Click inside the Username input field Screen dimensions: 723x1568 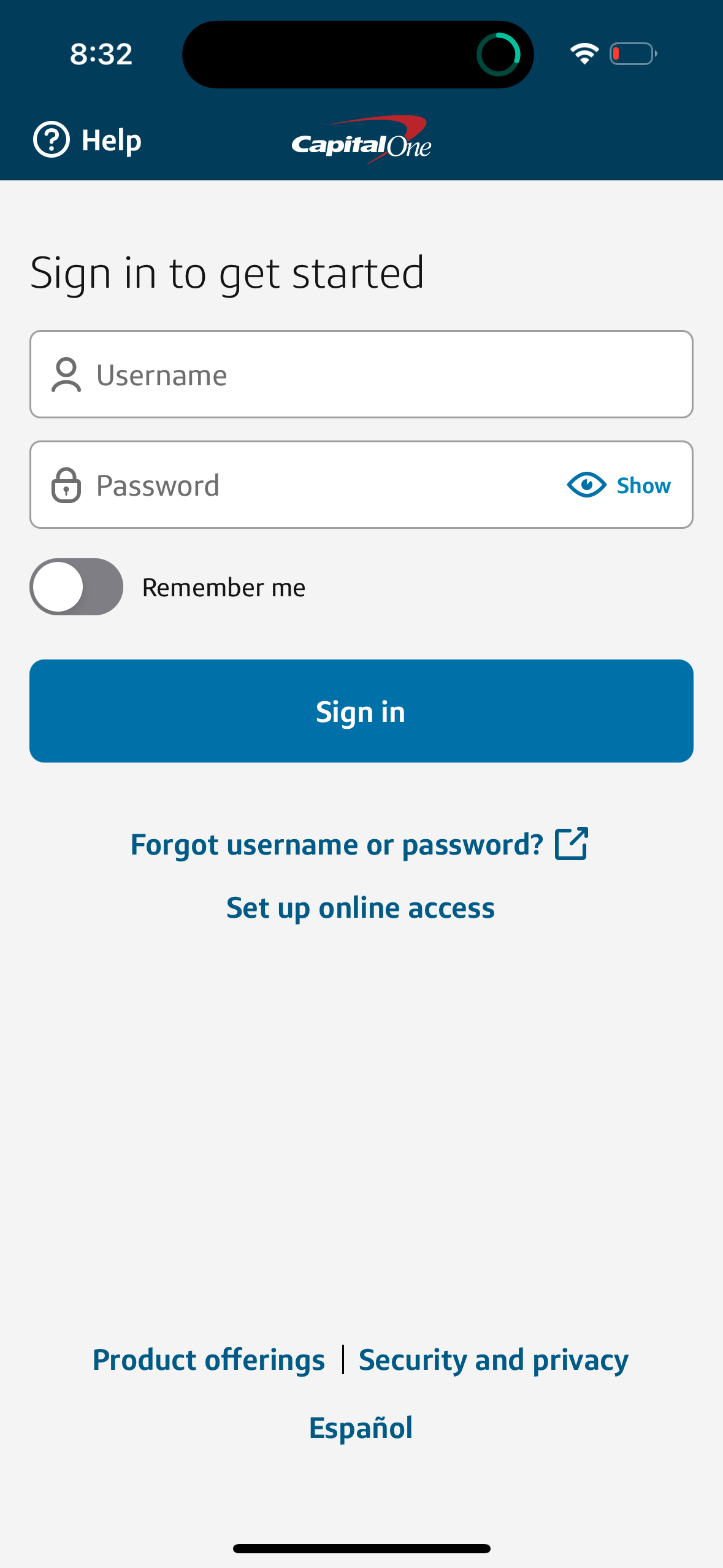tap(362, 374)
